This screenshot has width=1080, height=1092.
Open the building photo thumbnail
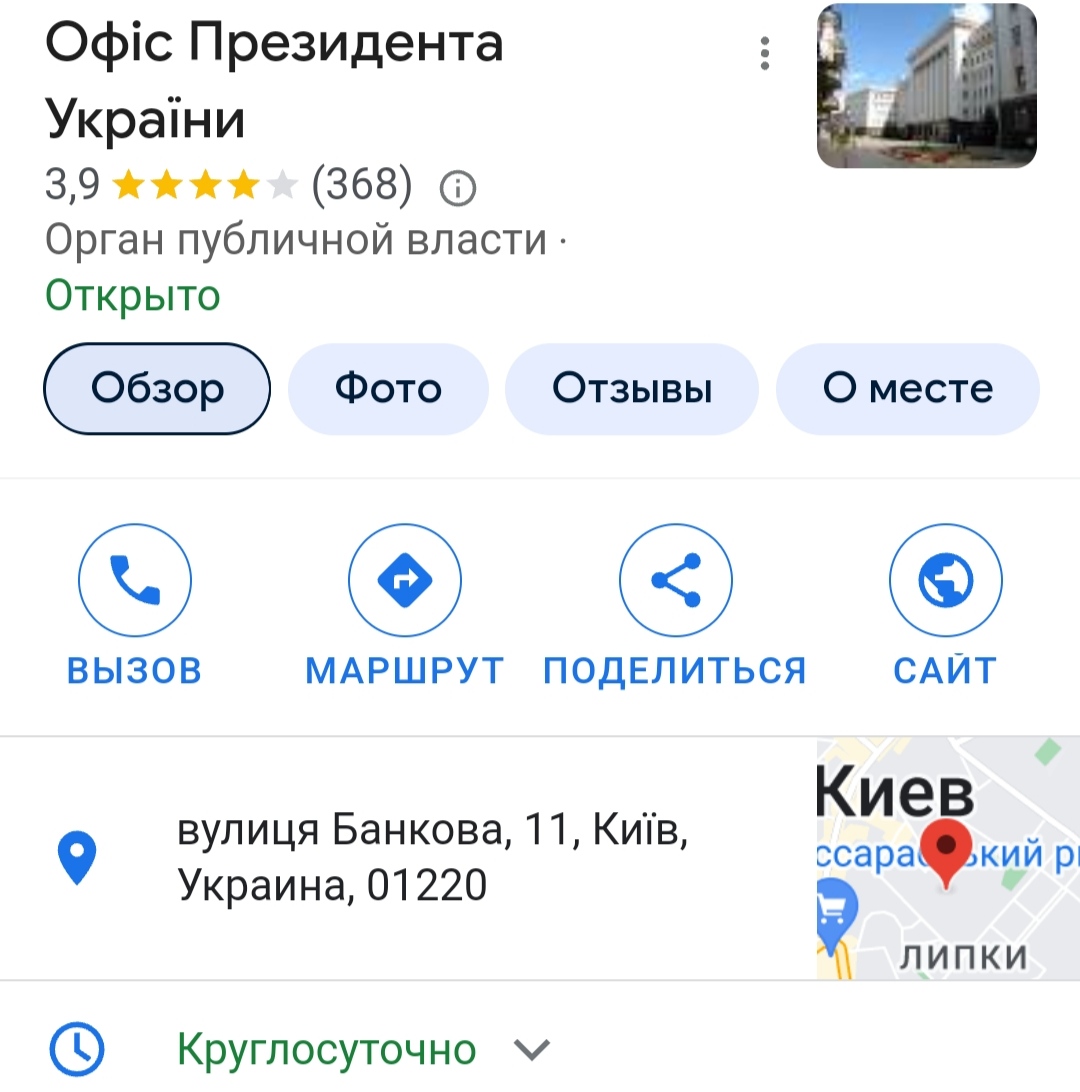[x=927, y=85]
